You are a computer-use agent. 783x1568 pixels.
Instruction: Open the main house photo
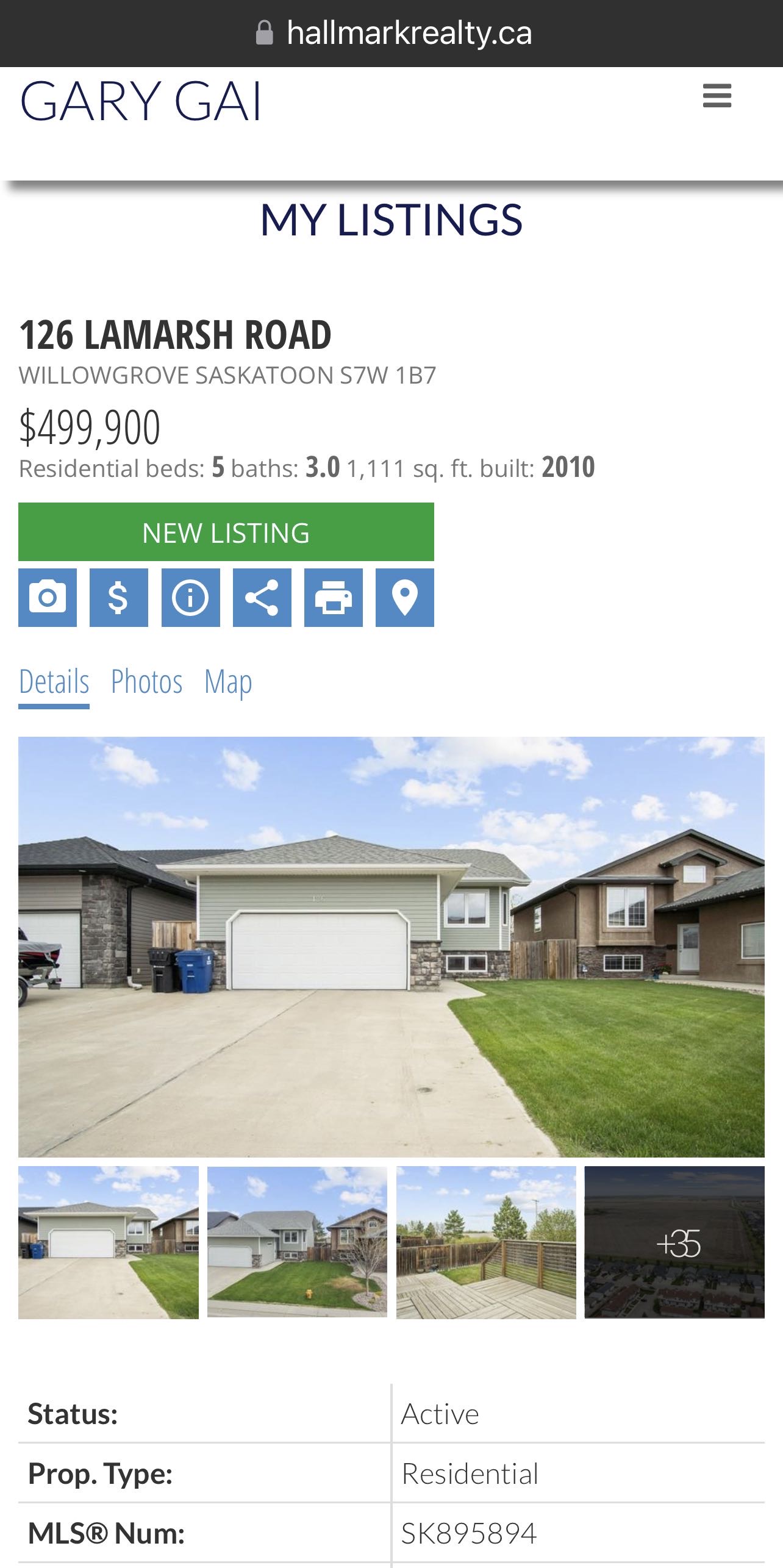pyautogui.click(x=391, y=947)
